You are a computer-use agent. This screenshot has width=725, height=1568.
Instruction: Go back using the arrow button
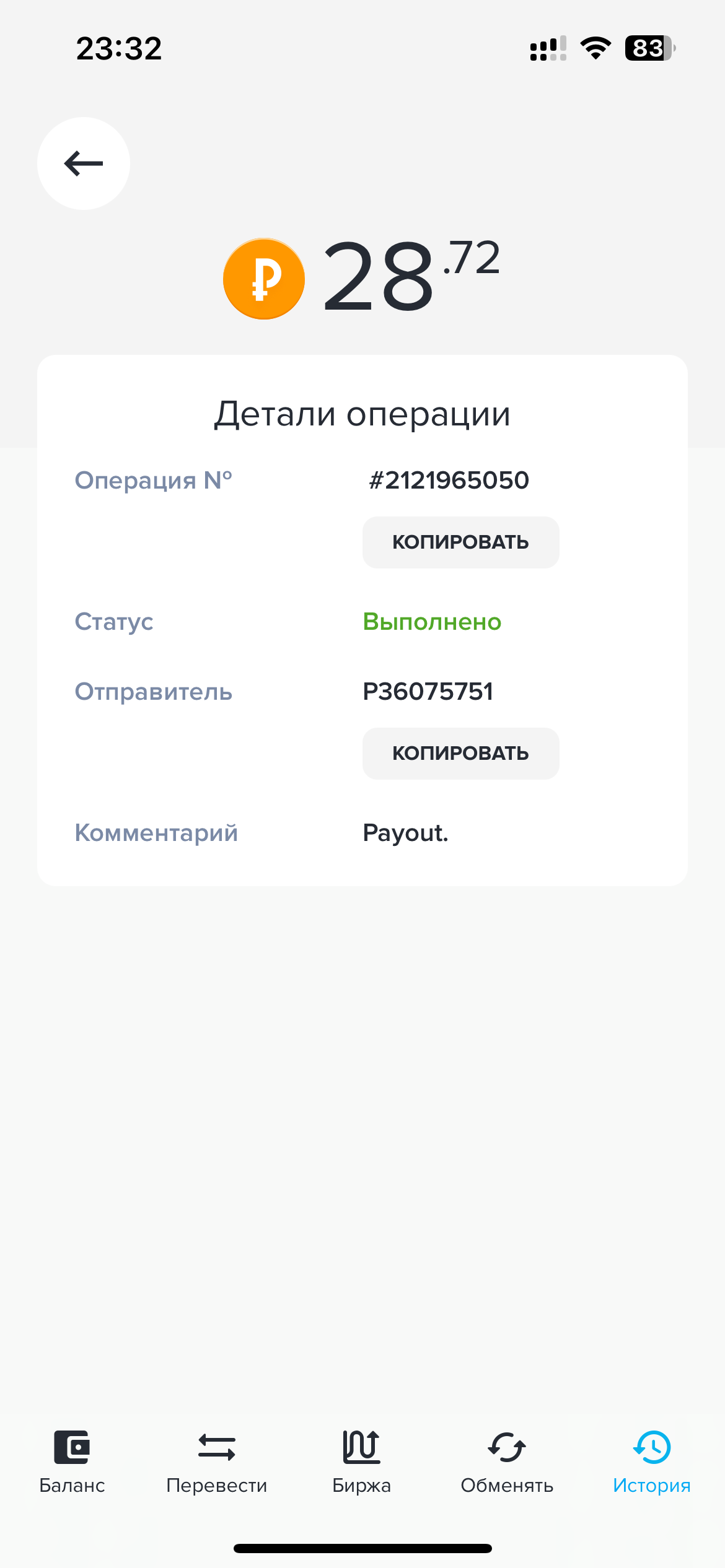(x=84, y=163)
